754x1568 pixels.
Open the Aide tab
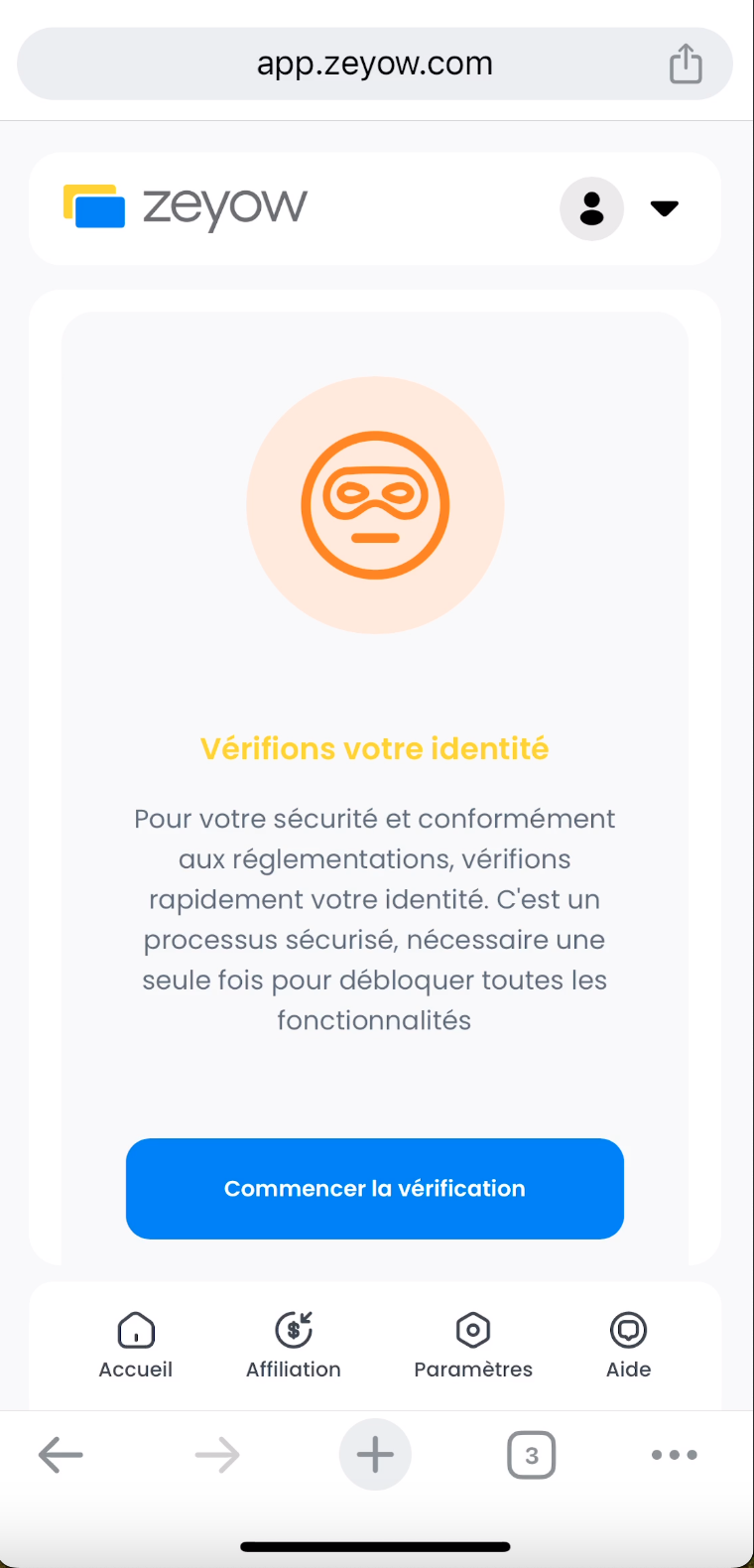[629, 1346]
